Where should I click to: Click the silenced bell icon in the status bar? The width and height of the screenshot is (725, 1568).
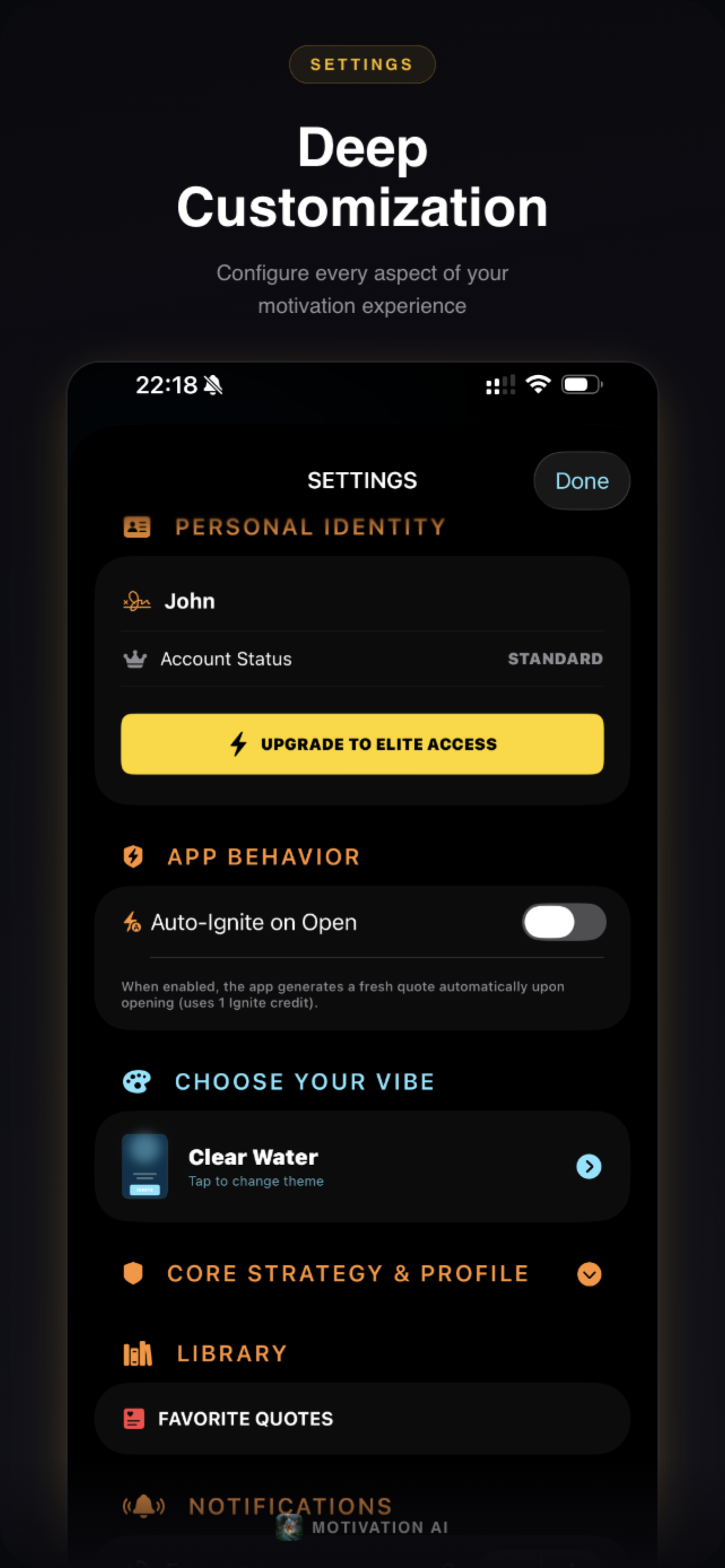212,386
